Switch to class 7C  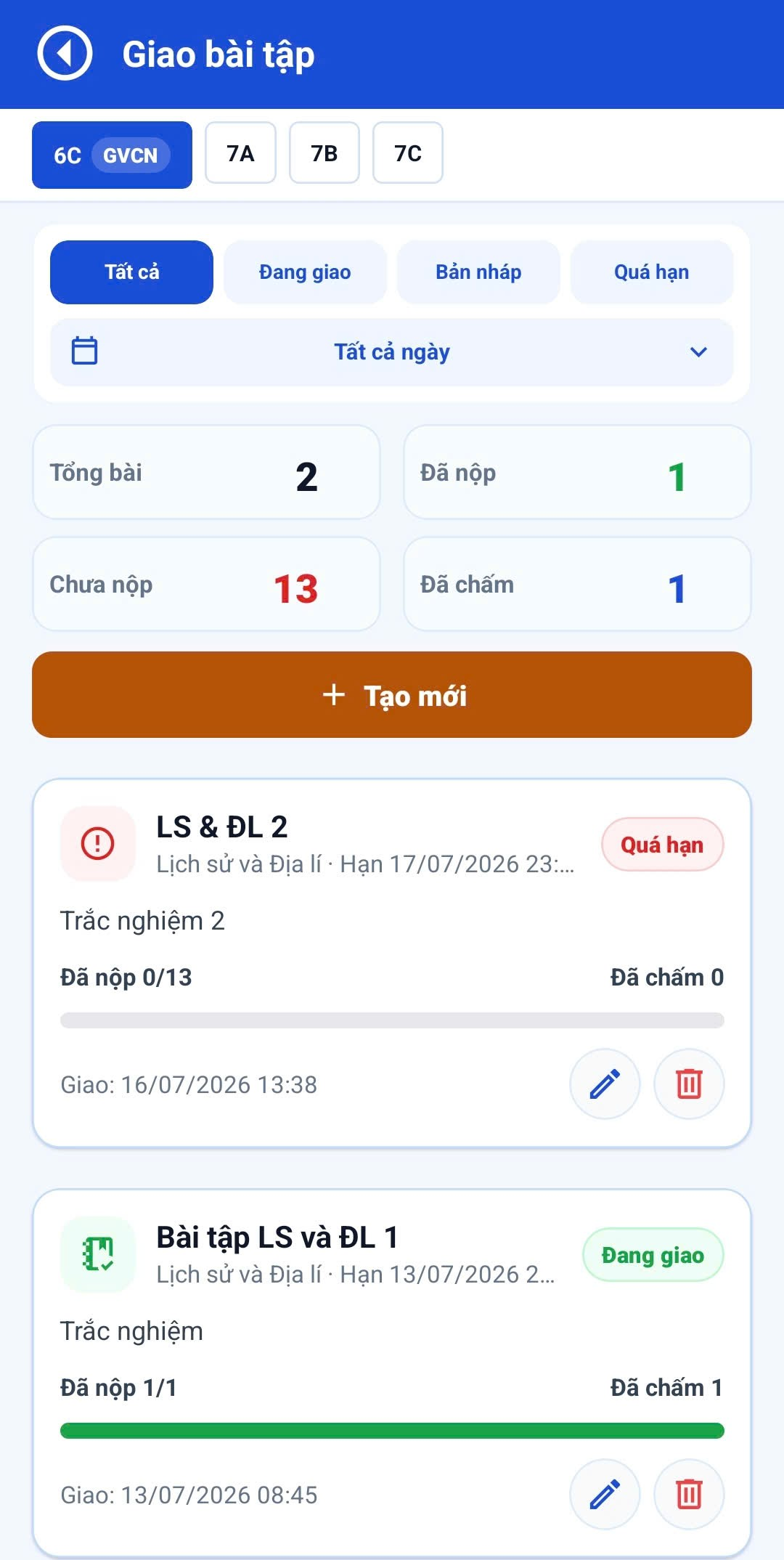point(408,153)
